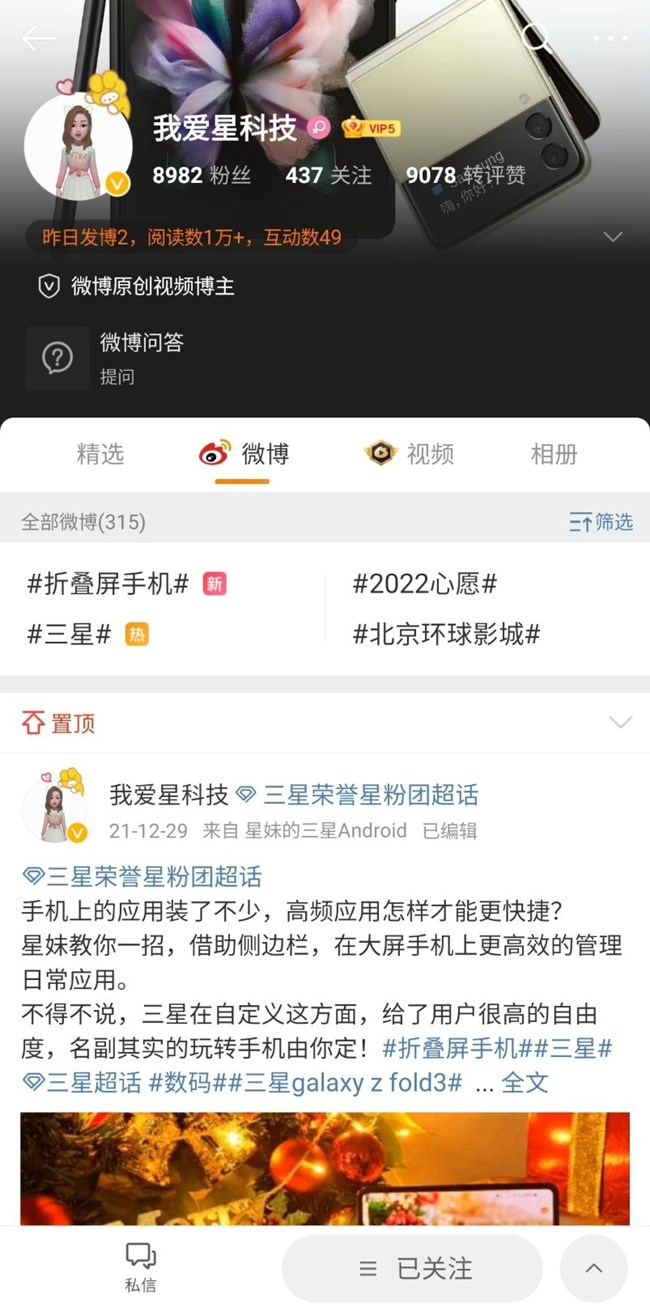Viewport: 650px width, 1311px height.
Task: Expand the profile stats chevron
Action: (613, 237)
